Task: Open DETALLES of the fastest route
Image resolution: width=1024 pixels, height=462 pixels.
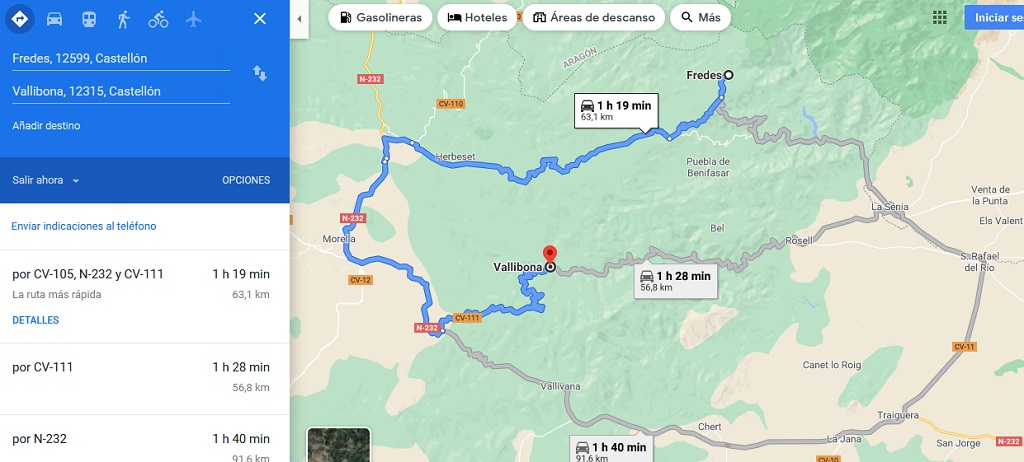Action: (35, 320)
